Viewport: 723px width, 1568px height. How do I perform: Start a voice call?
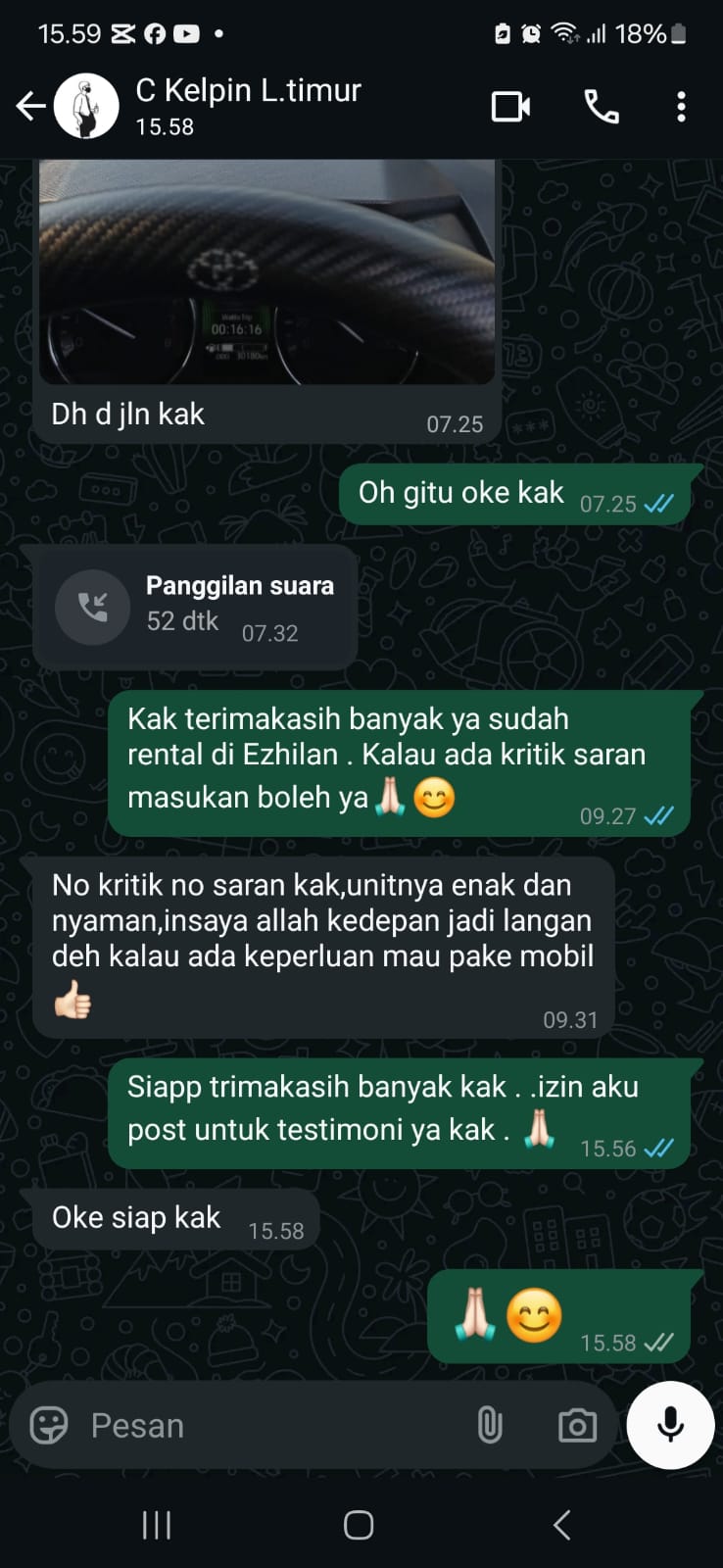pyautogui.click(x=601, y=106)
